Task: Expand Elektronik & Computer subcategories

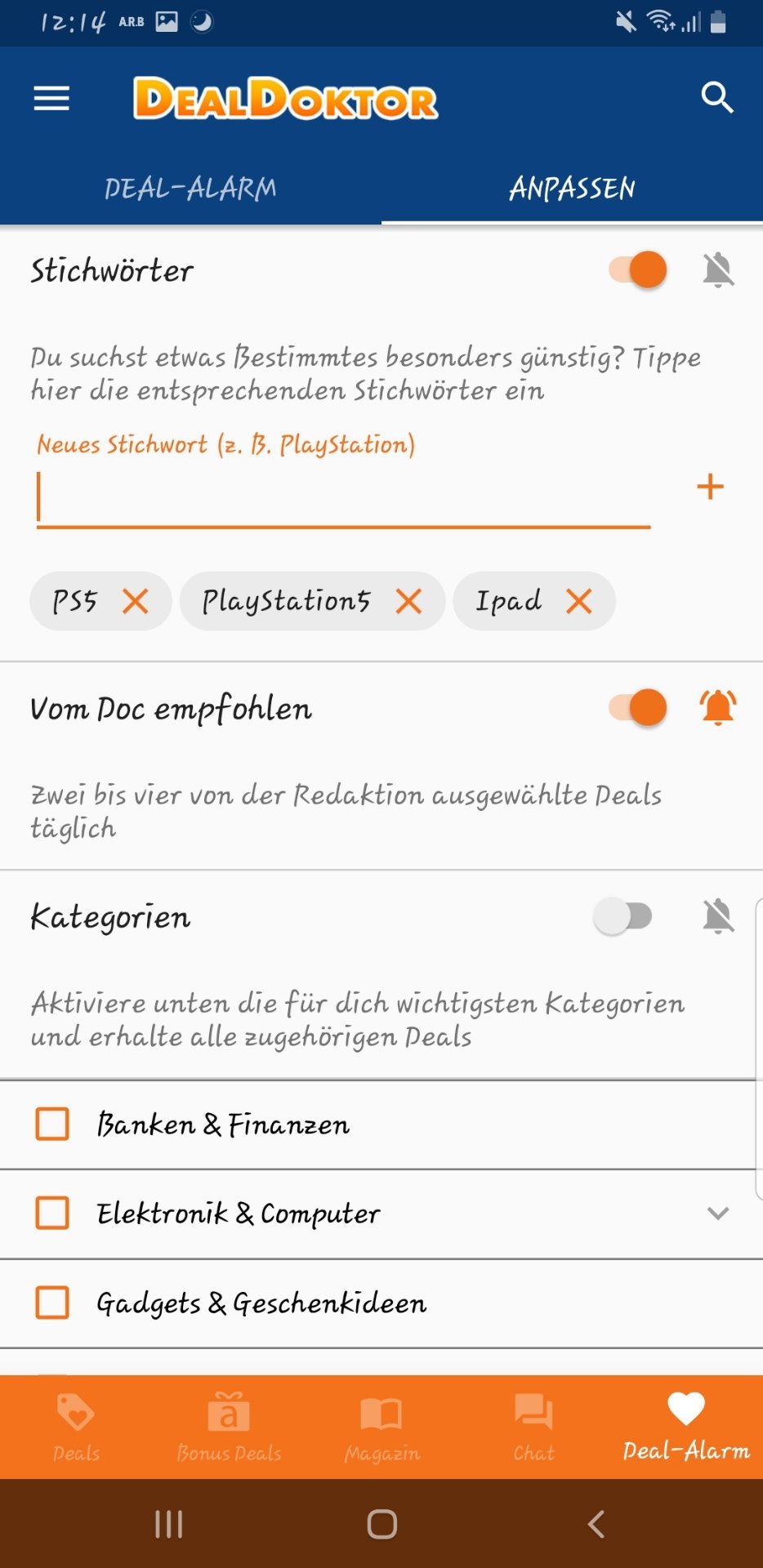Action: coord(718,1213)
